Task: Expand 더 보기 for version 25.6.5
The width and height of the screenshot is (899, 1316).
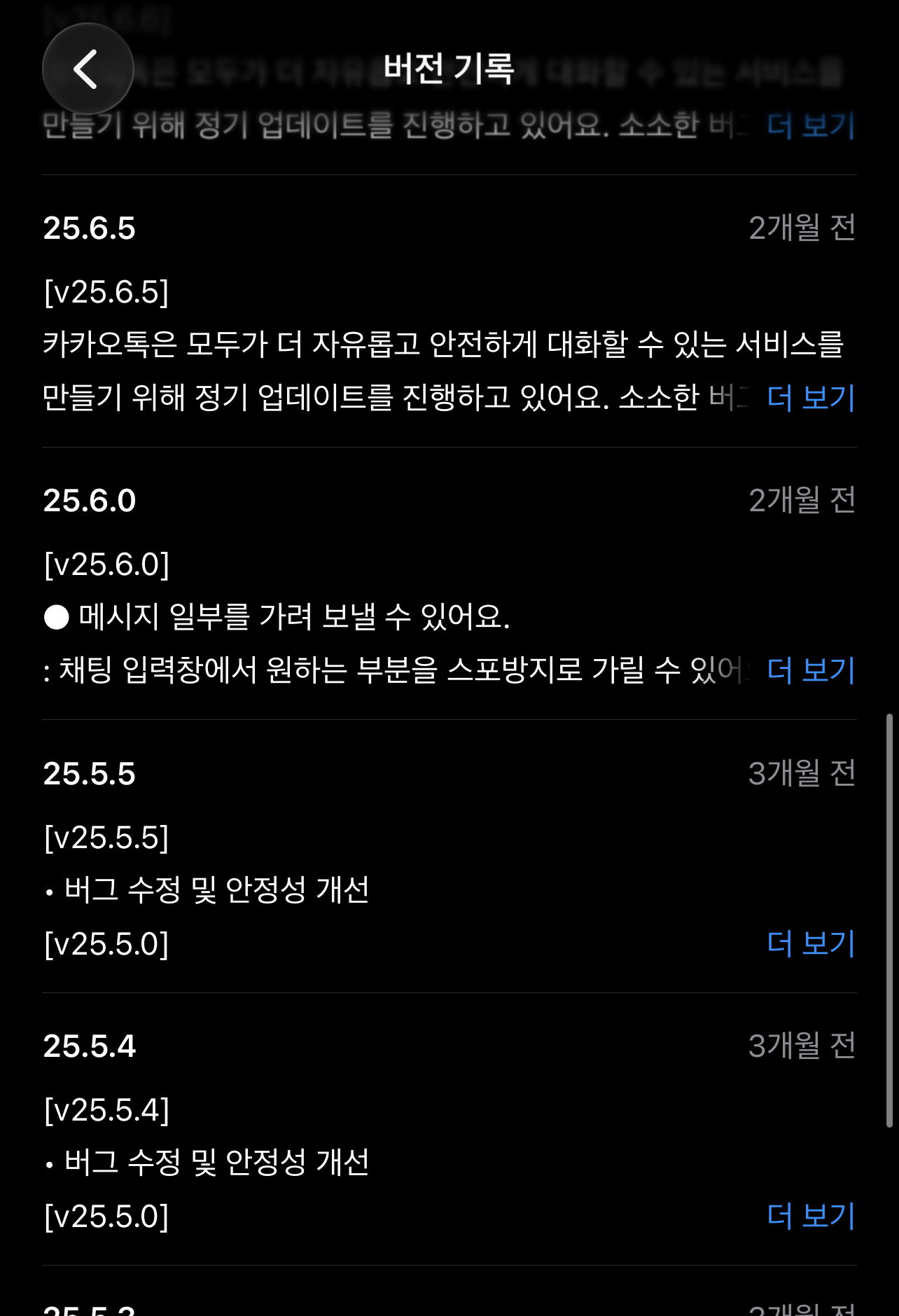Action: pyautogui.click(x=811, y=398)
